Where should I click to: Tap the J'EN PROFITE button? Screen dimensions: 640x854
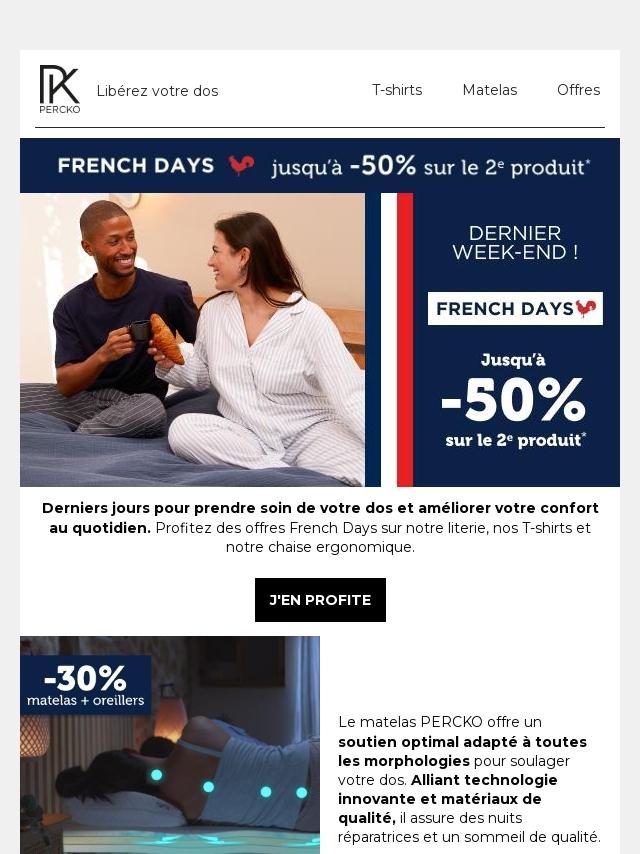pos(320,600)
